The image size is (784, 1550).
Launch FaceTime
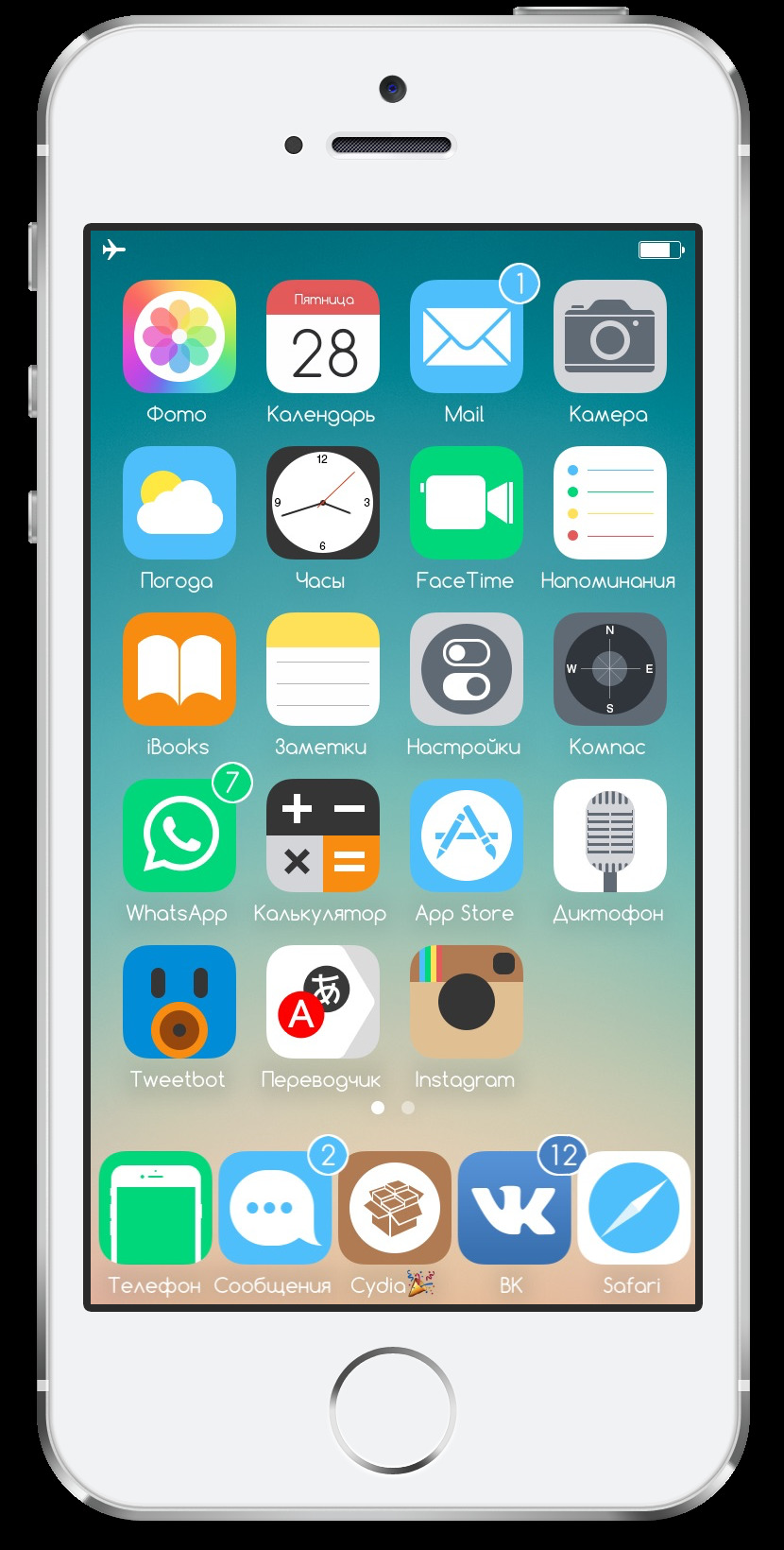click(467, 503)
